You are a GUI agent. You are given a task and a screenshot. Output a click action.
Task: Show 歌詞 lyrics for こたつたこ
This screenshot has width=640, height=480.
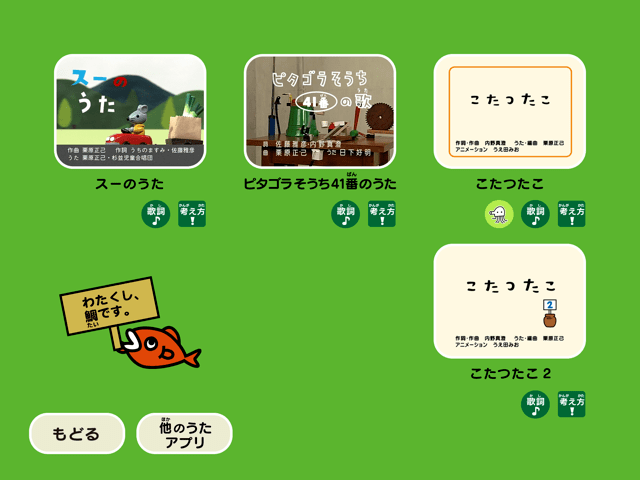pyautogui.click(x=536, y=214)
